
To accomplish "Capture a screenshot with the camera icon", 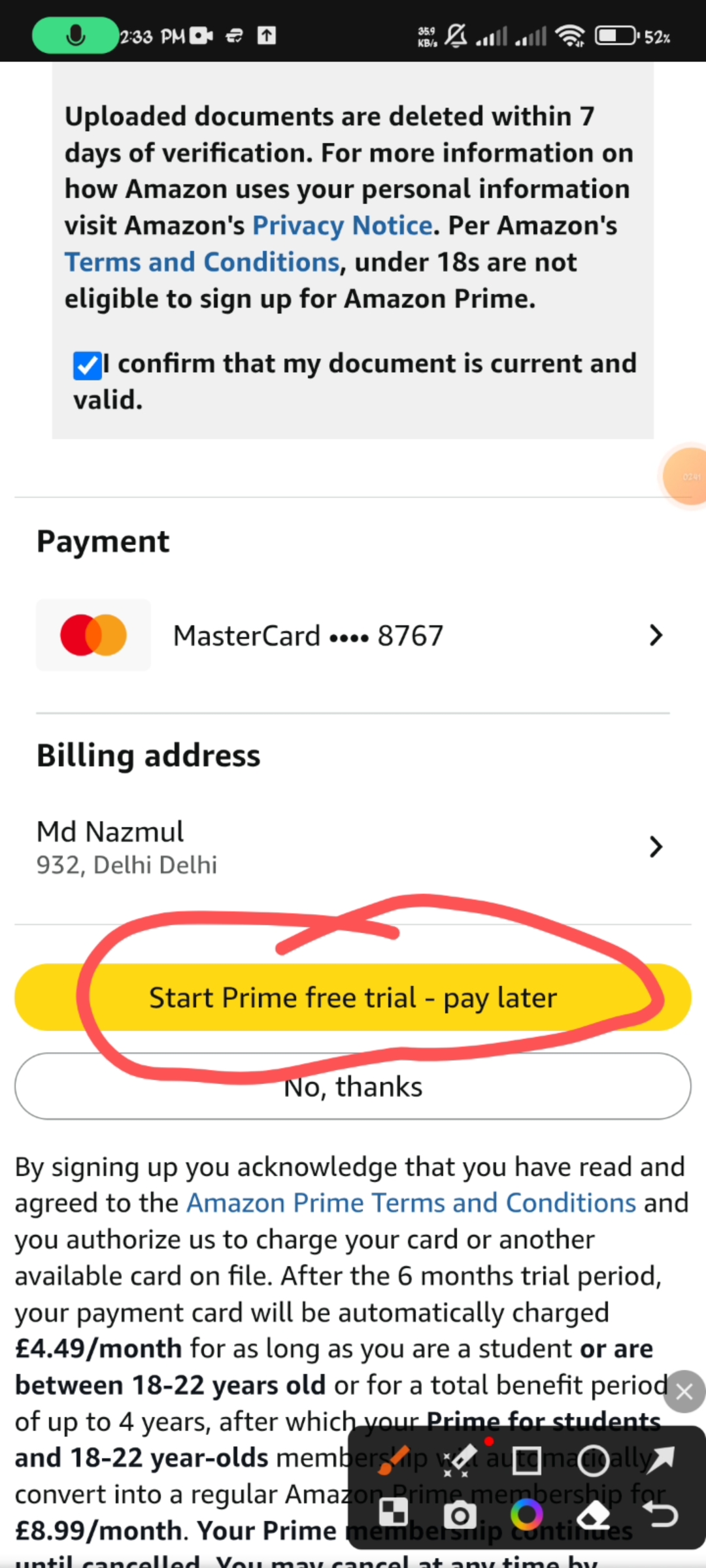I will (x=460, y=1514).
